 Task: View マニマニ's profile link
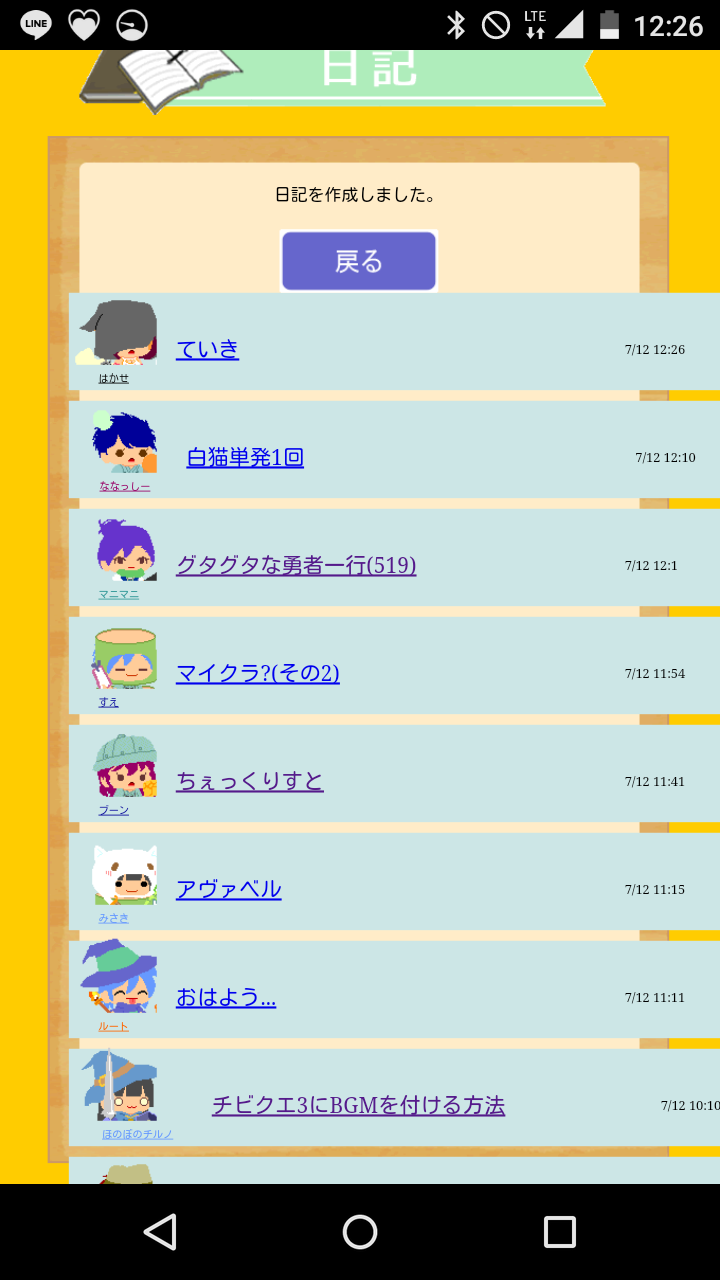click(118, 594)
